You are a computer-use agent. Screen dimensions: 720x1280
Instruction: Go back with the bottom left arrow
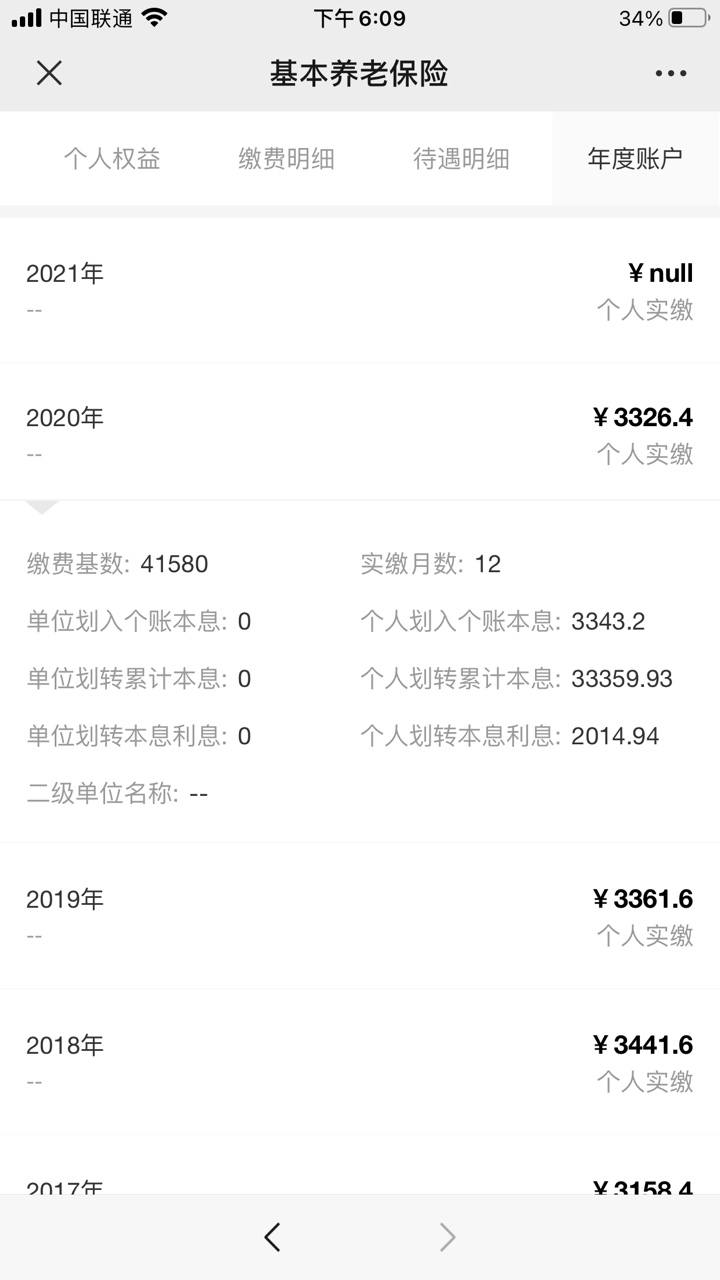(272, 1238)
